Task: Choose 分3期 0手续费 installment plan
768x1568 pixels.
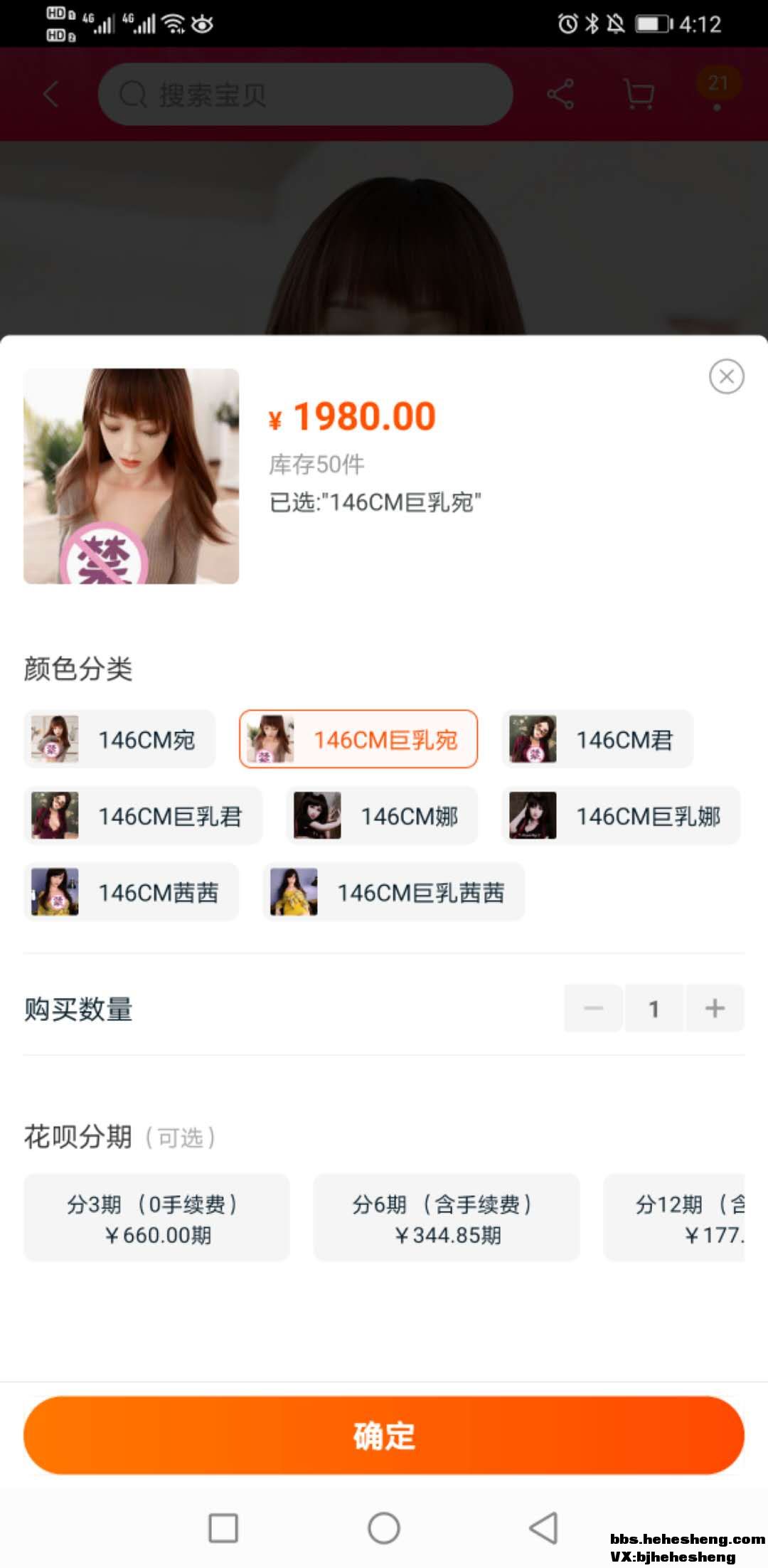Action: pos(156,1218)
